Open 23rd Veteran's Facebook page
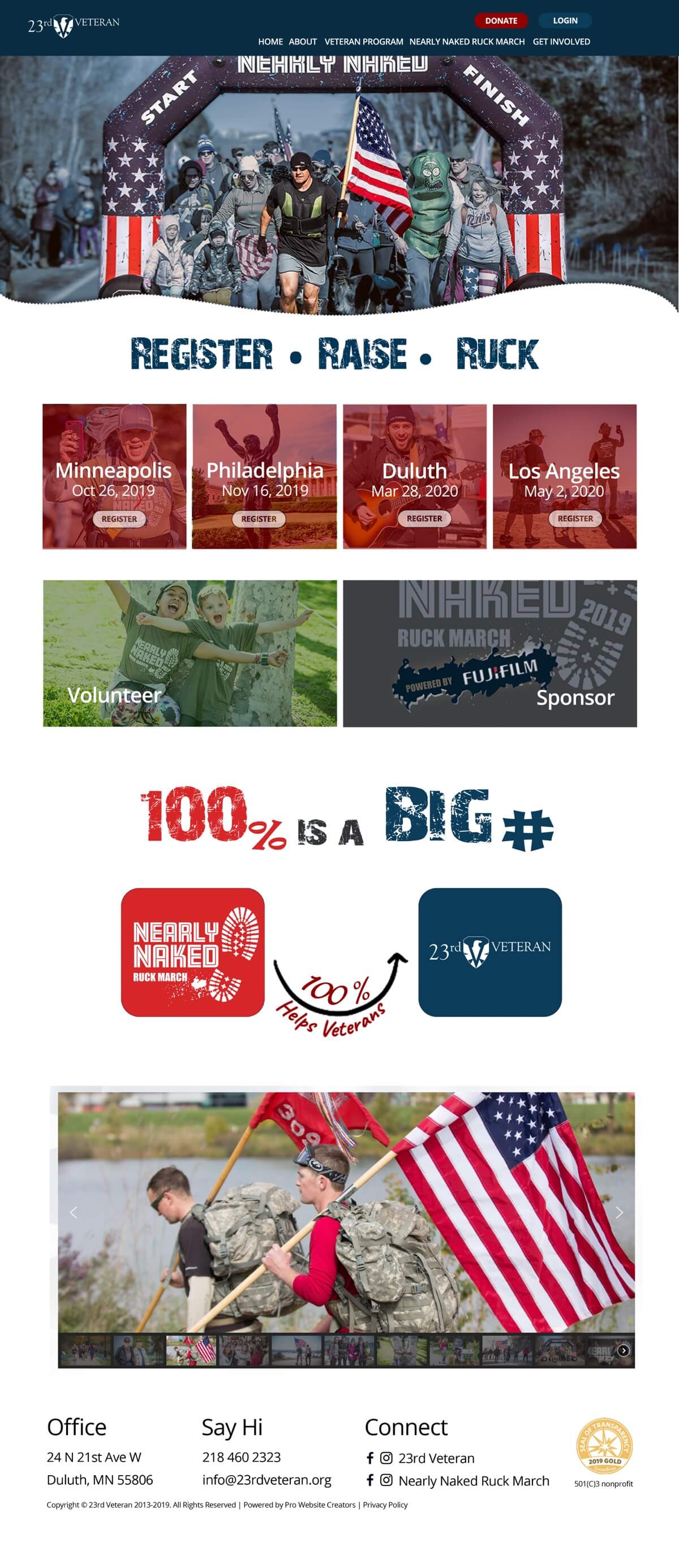Screen dimensions: 679x1568 369,1457
